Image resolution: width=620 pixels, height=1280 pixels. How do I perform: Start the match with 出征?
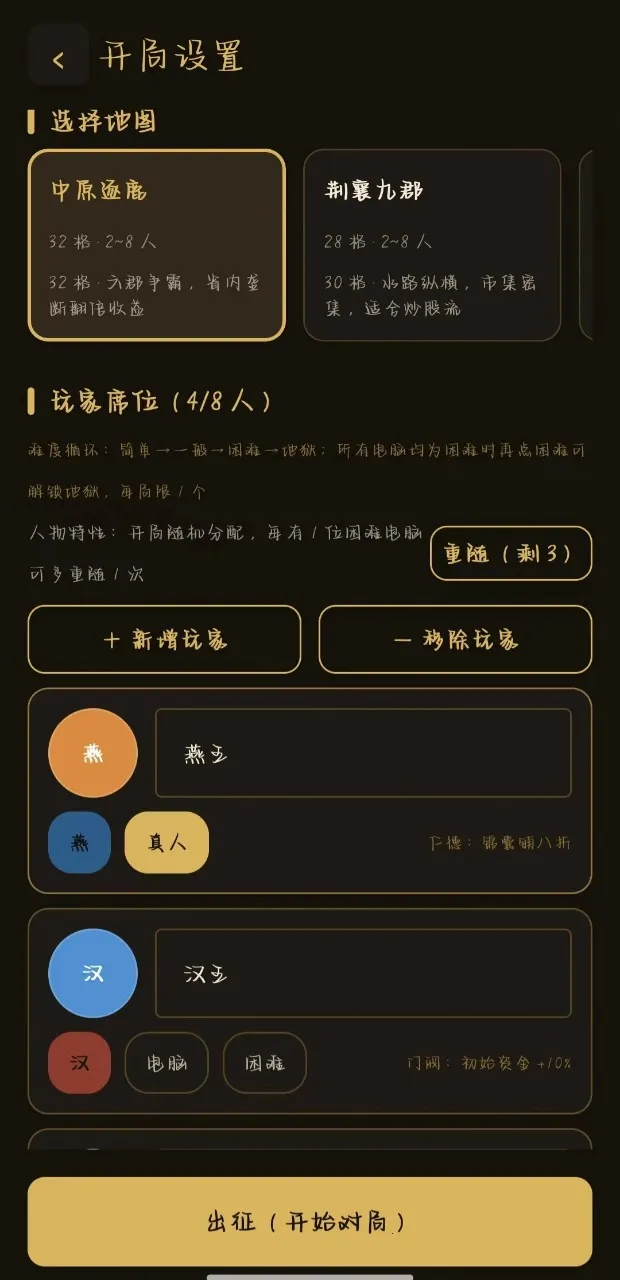pyautogui.click(x=310, y=1222)
